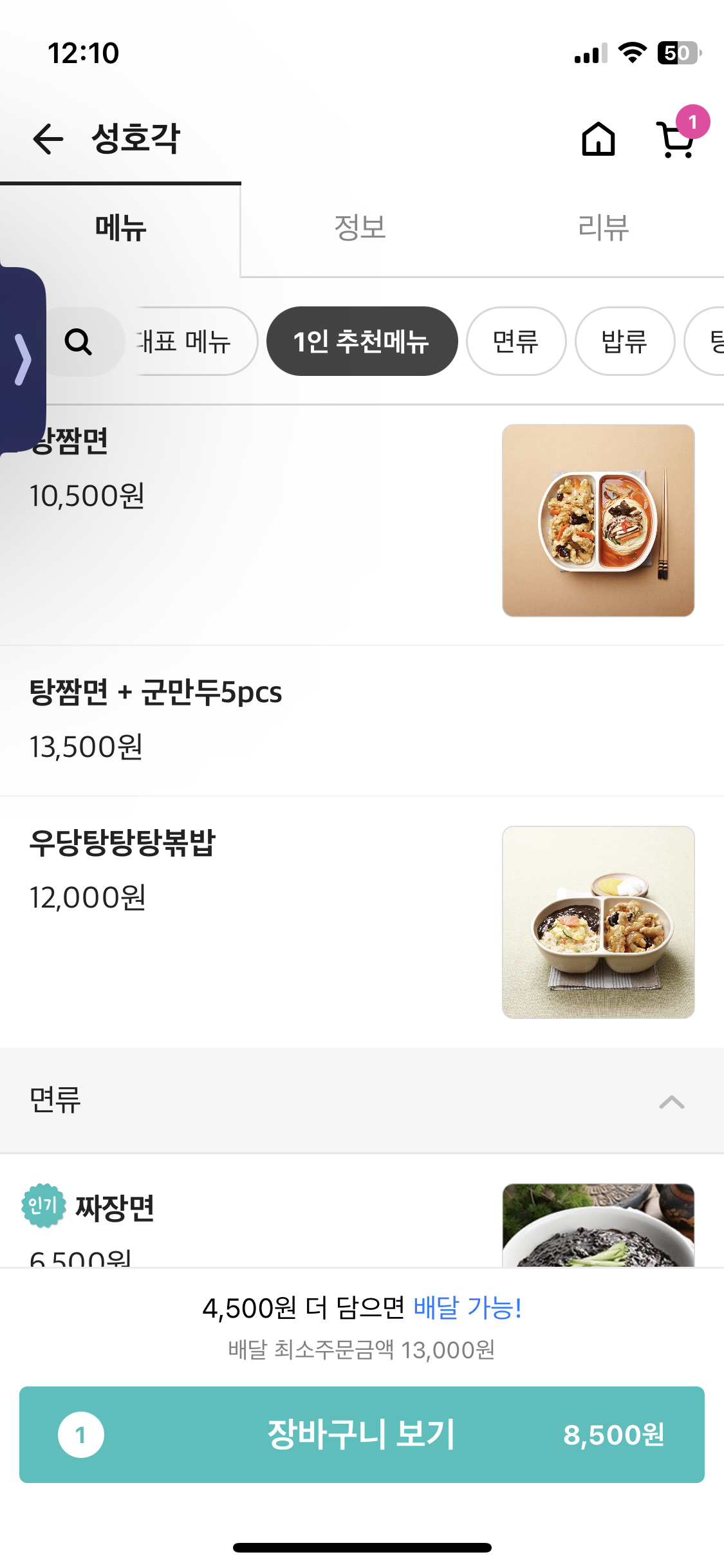Select the 메뉴 tab
The image size is (724, 1568).
coord(120,228)
